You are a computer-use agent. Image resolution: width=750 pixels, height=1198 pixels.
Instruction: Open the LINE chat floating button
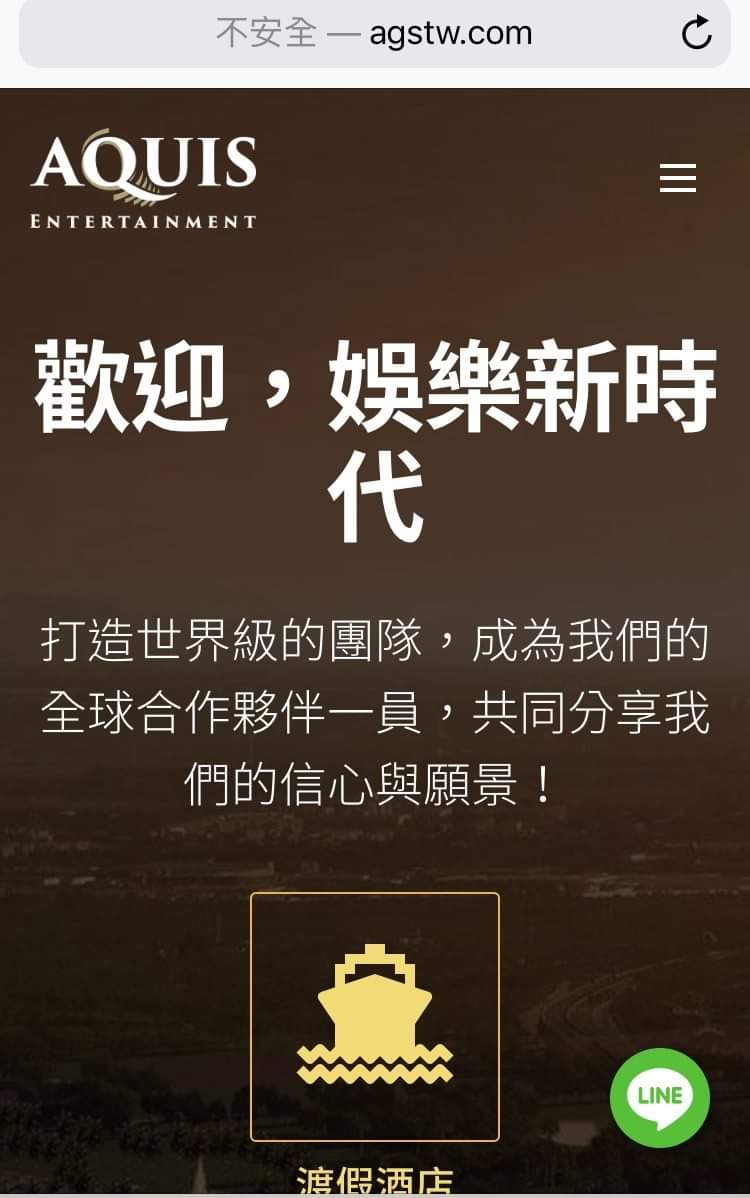(660, 1097)
